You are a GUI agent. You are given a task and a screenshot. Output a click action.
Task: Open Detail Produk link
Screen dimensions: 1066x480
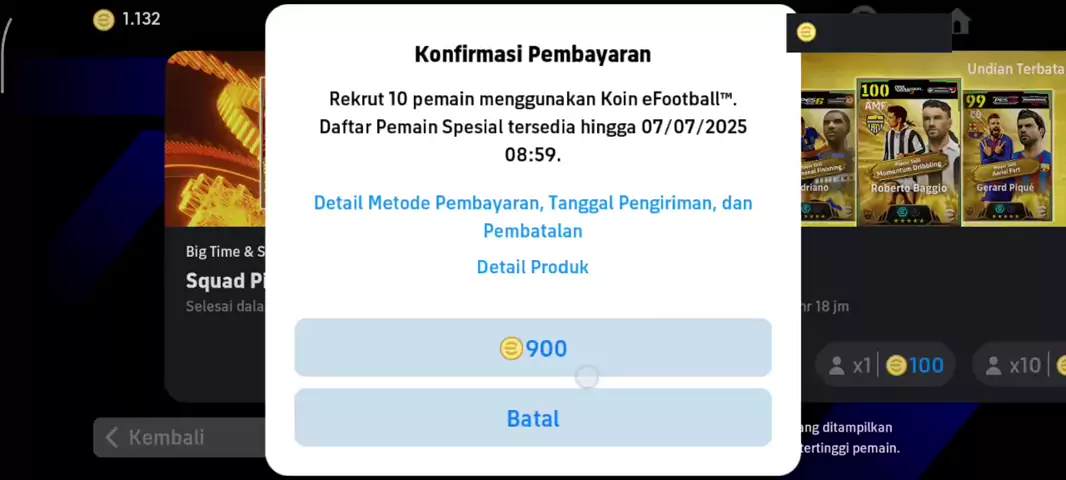click(x=532, y=267)
